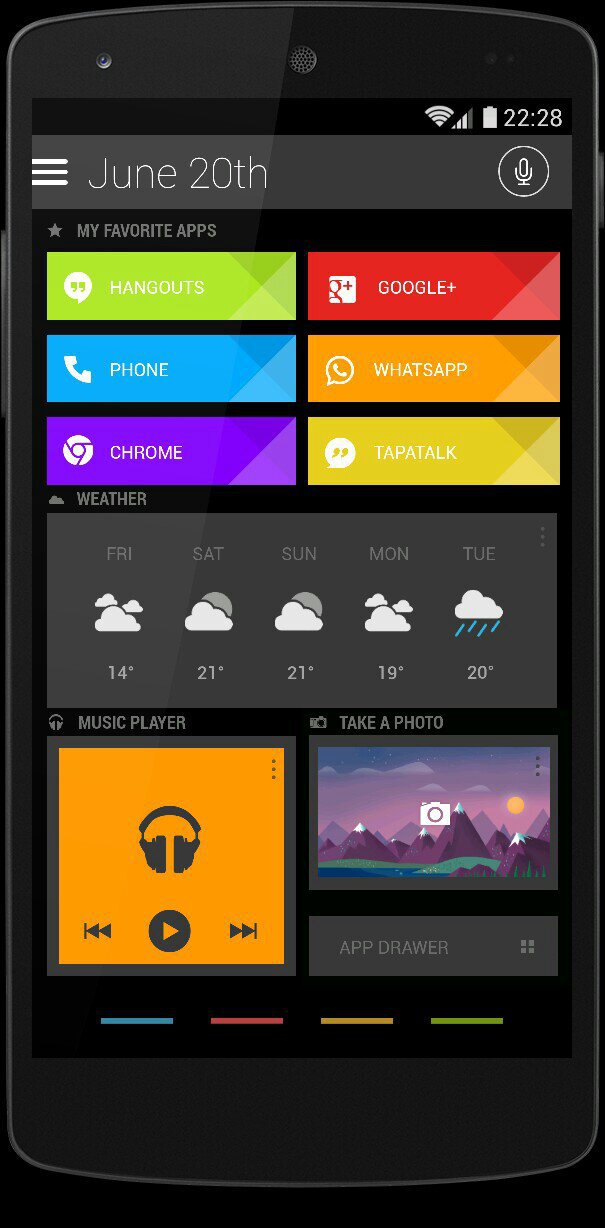This screenshot has width=605, height=1228.
Task: Launch the Phone dialer tile
Action: [x=171, y=369]
